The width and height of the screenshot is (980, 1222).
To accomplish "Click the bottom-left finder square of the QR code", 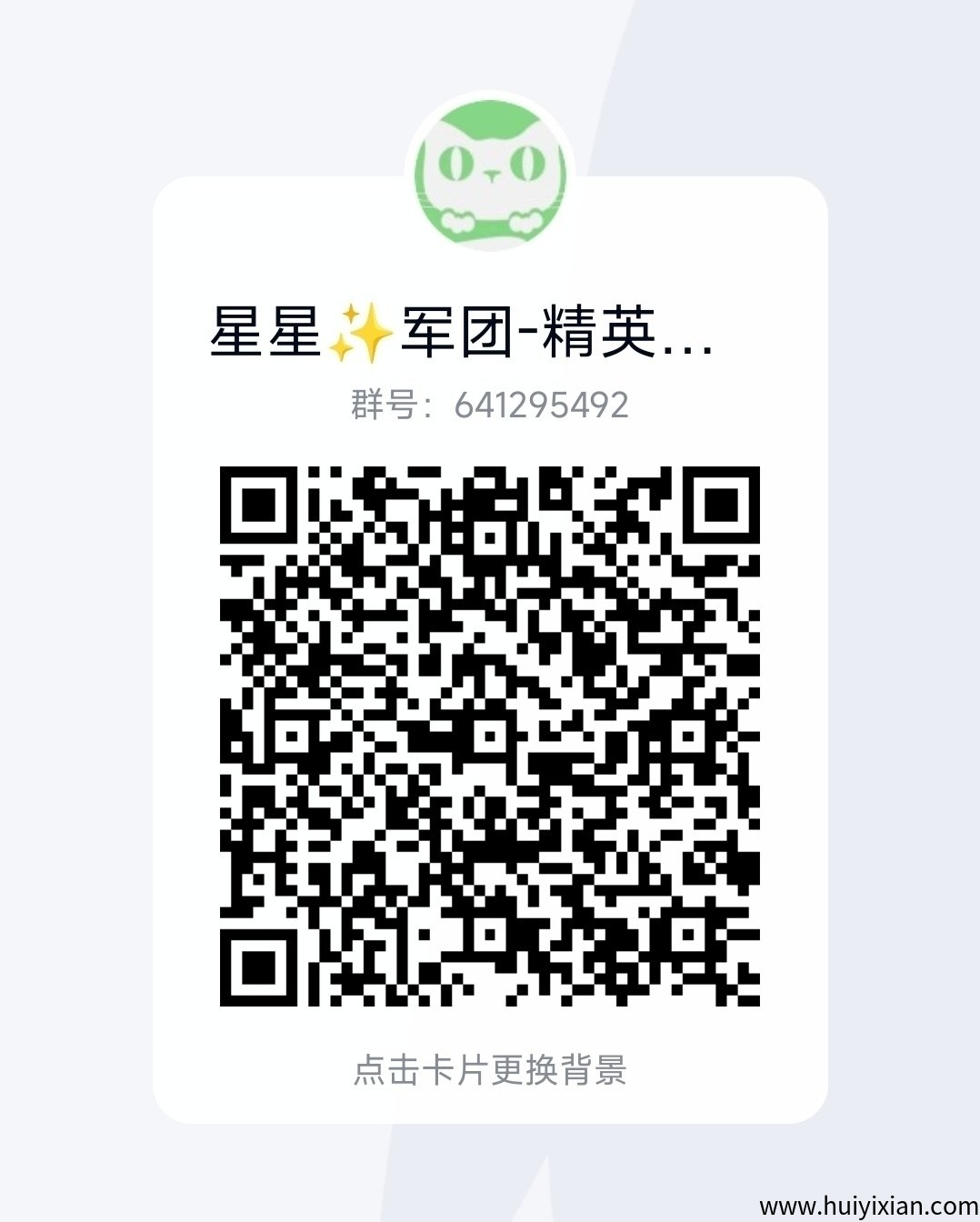I will click(x=261, y=967).
